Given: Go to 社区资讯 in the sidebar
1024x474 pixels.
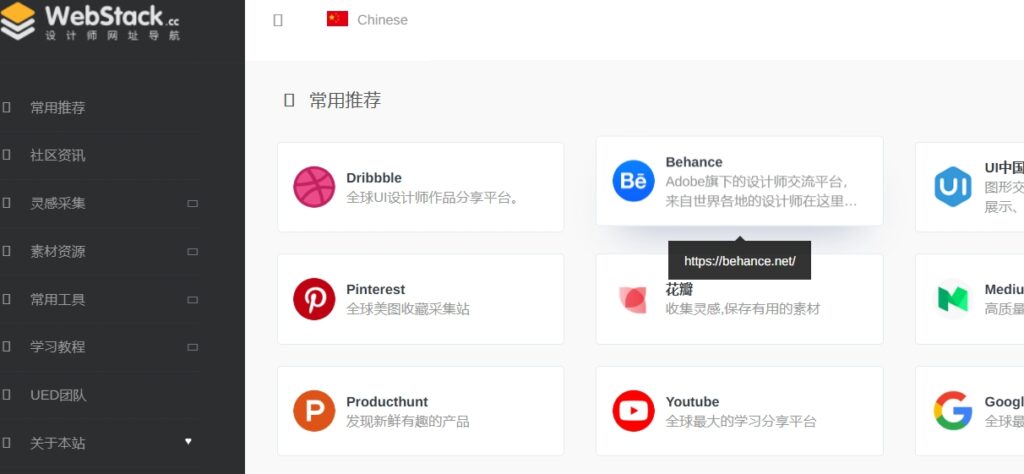Looking at the screenshot, I should tap(58, 156).
